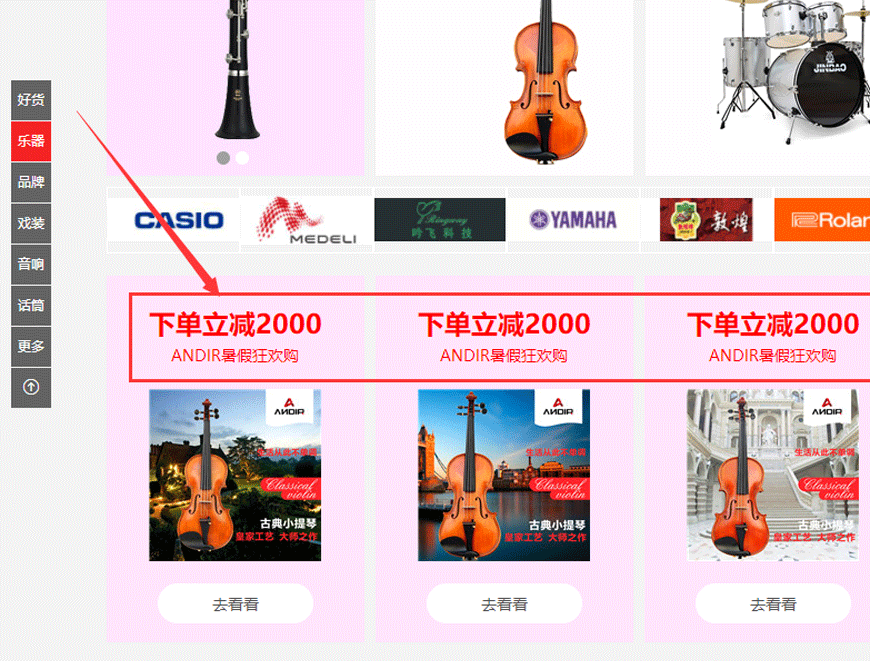Open the MEDELI brand tile
This screenshot has width=870, height=661.
pyautogui.click(x=306, y=220)
